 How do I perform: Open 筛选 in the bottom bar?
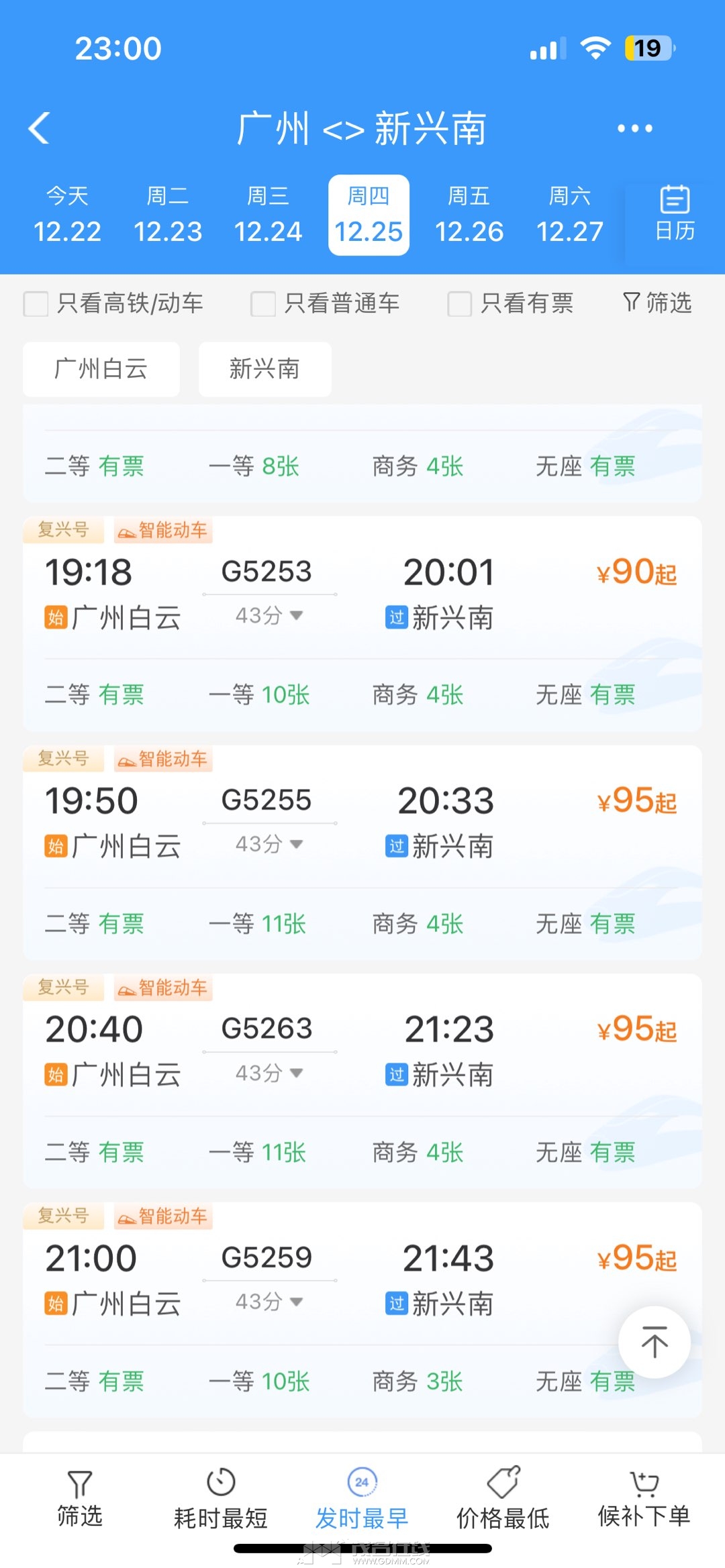coord(80,1500)
